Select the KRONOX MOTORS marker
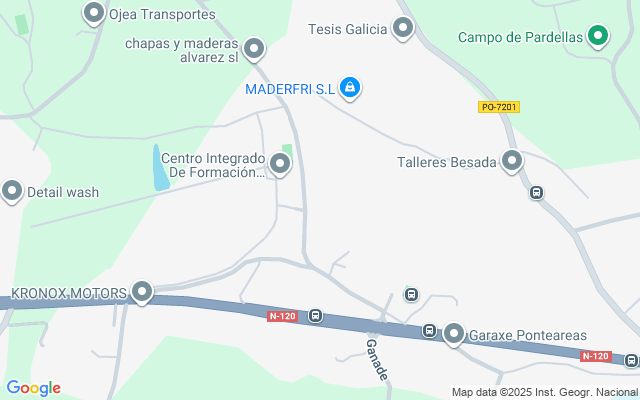 pyautogui.click(x=142, y=292)
